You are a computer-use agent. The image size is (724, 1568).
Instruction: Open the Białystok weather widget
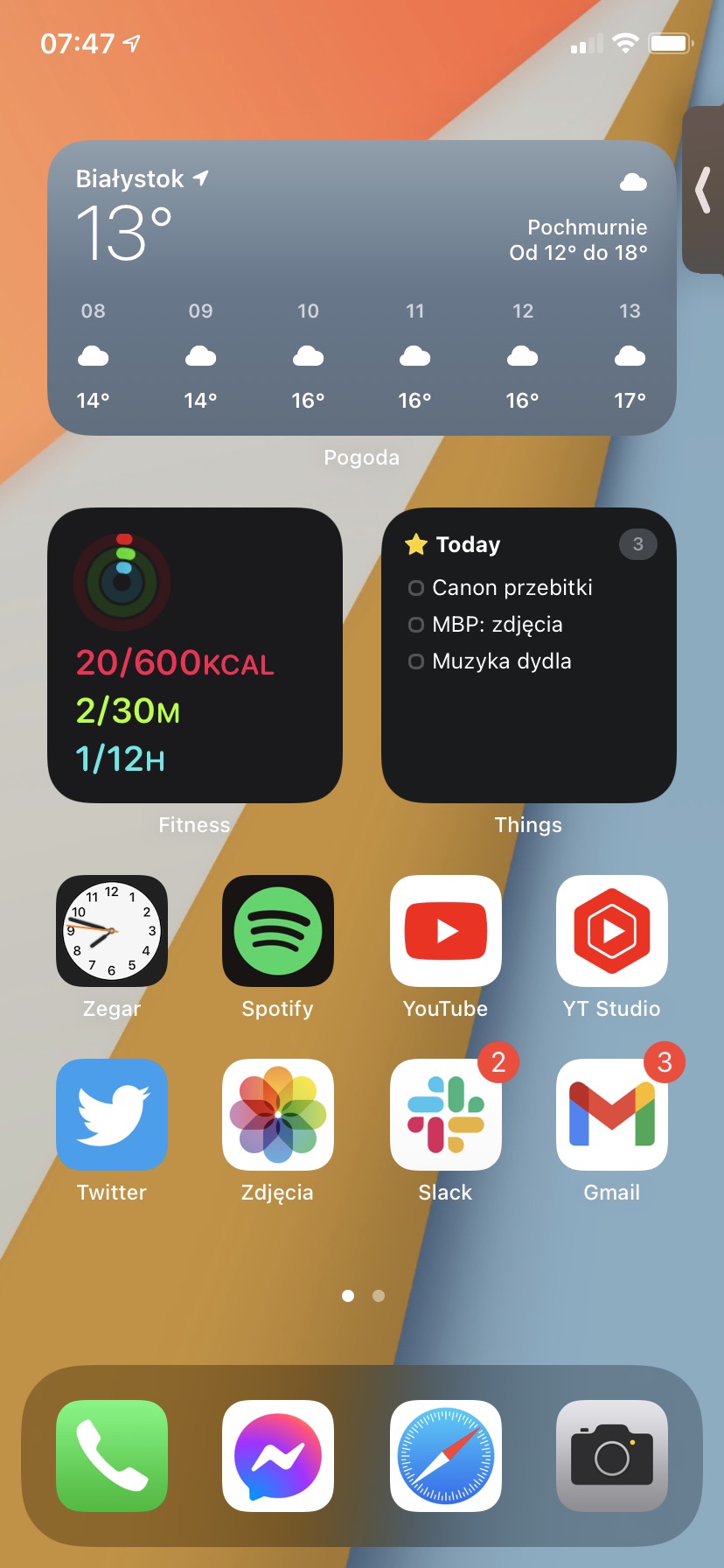(x=361, y=287)
